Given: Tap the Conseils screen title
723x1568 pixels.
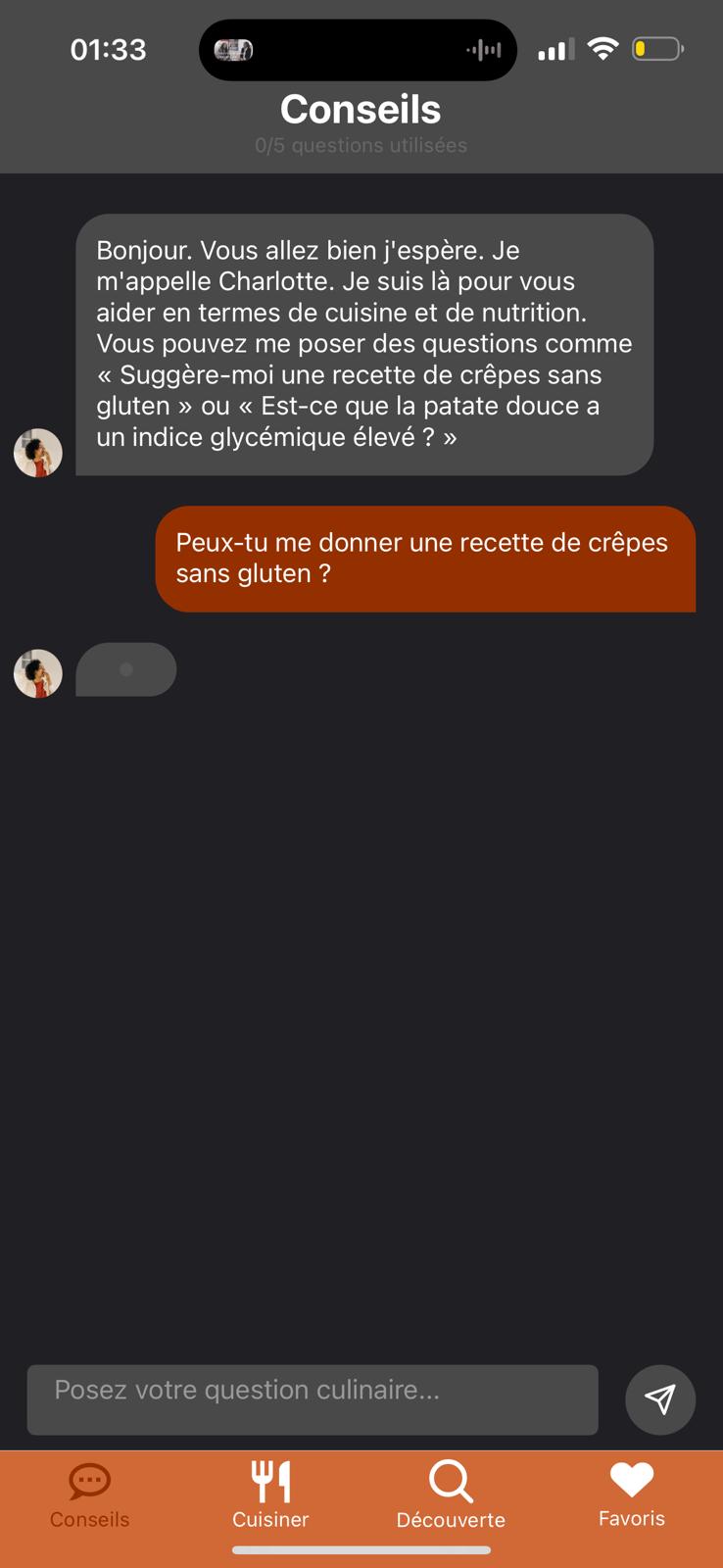Looking at the screenshot, I should click(361, 109).
